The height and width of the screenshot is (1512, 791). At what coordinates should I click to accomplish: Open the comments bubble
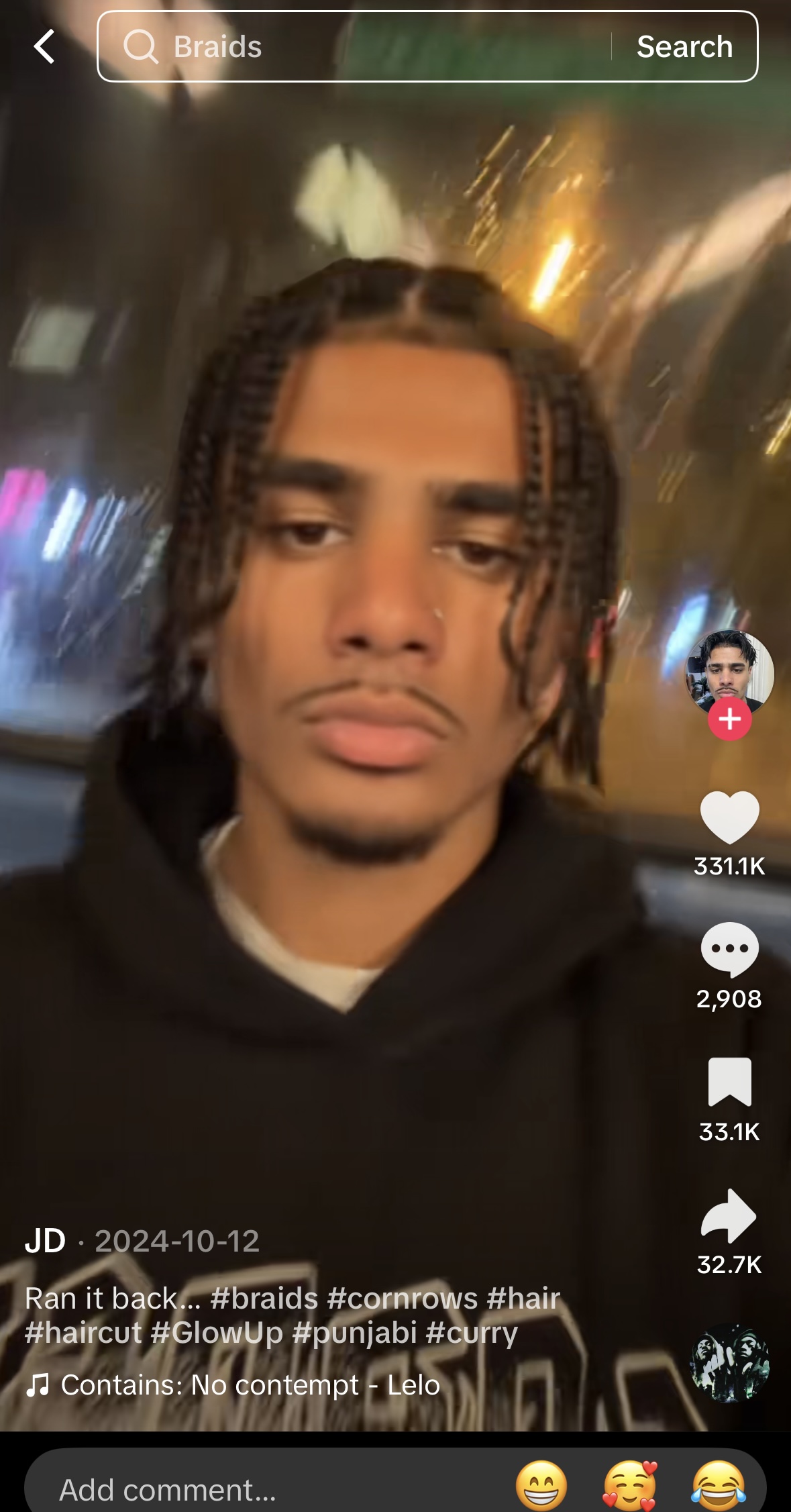click(729, 950)
